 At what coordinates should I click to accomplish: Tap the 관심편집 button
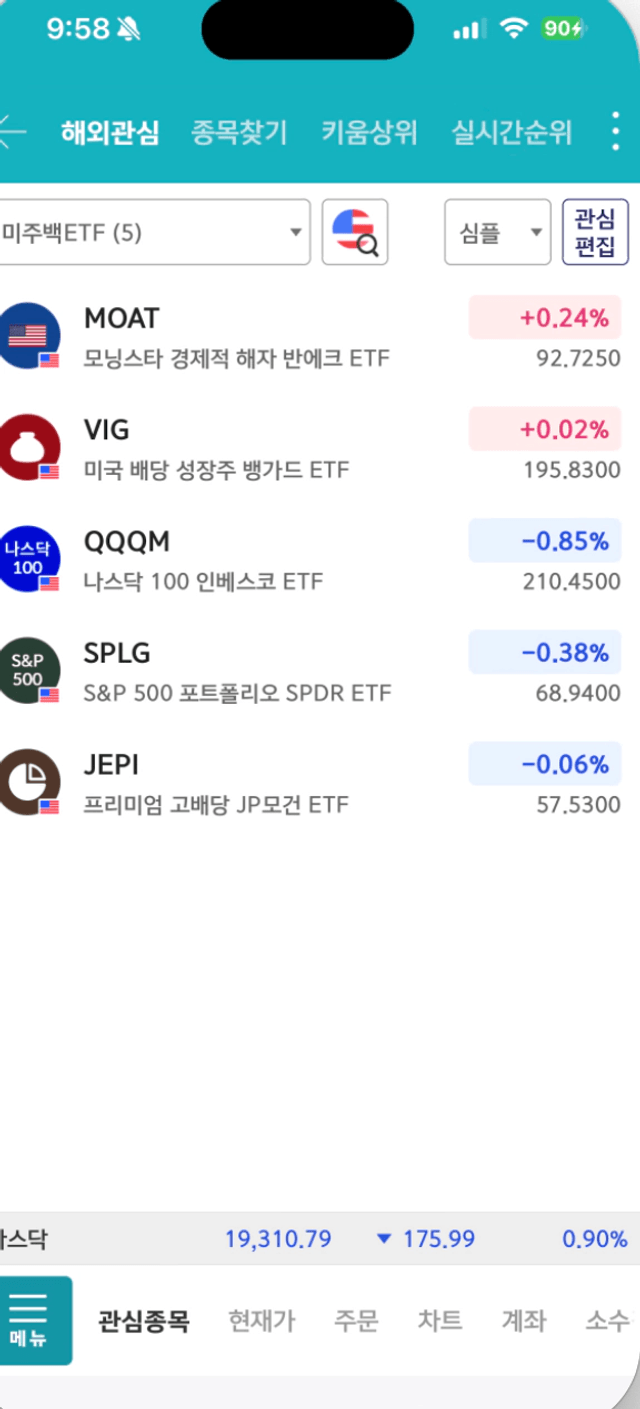point(595,232)
